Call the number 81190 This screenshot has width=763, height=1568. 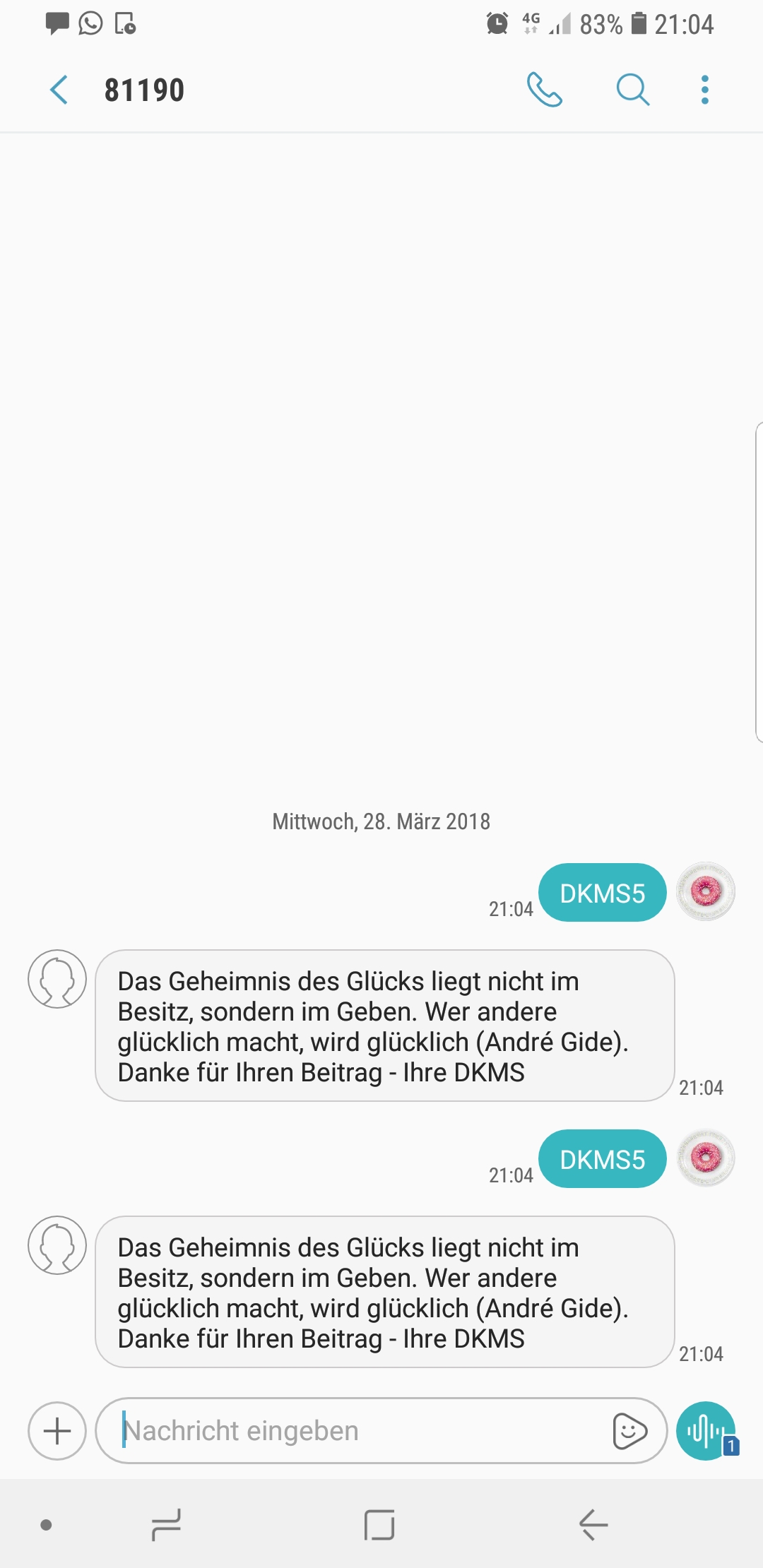(545, 90)
